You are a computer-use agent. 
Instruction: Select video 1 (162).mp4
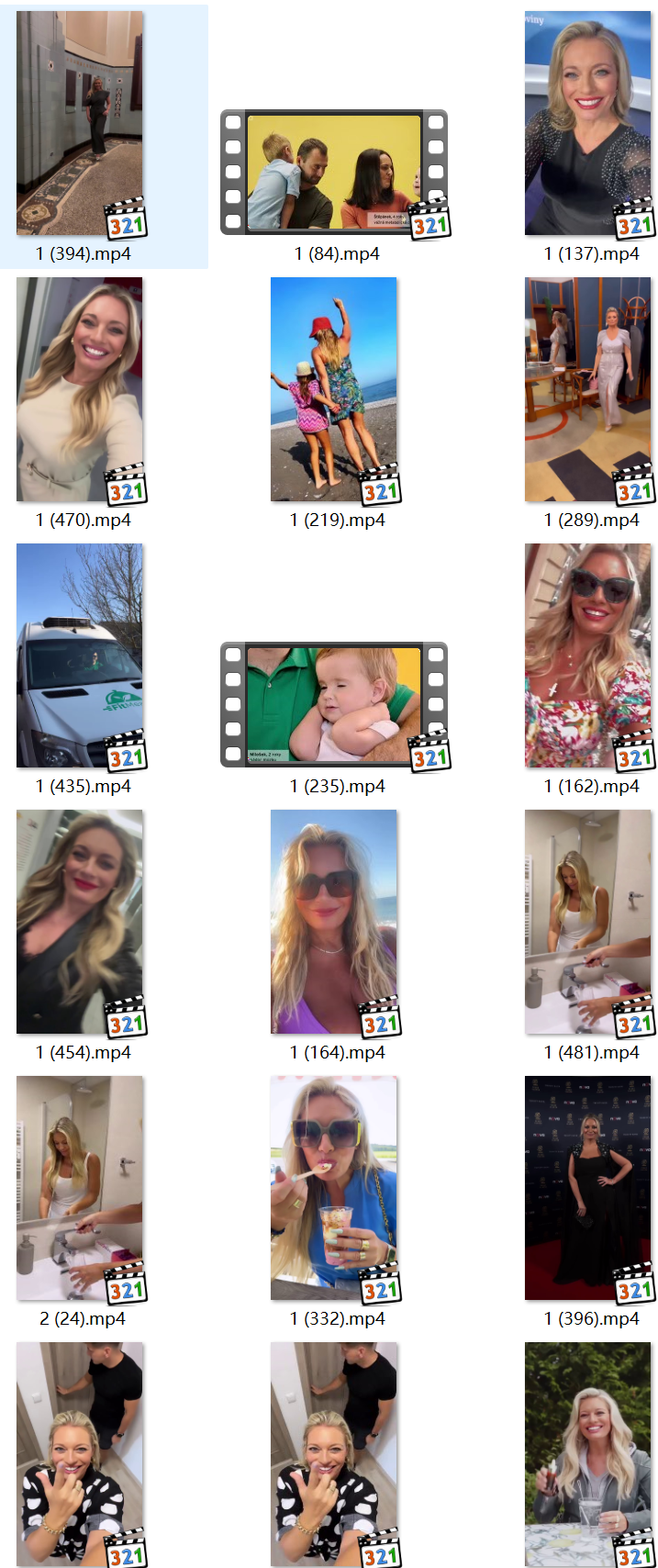tap(588, 655)
